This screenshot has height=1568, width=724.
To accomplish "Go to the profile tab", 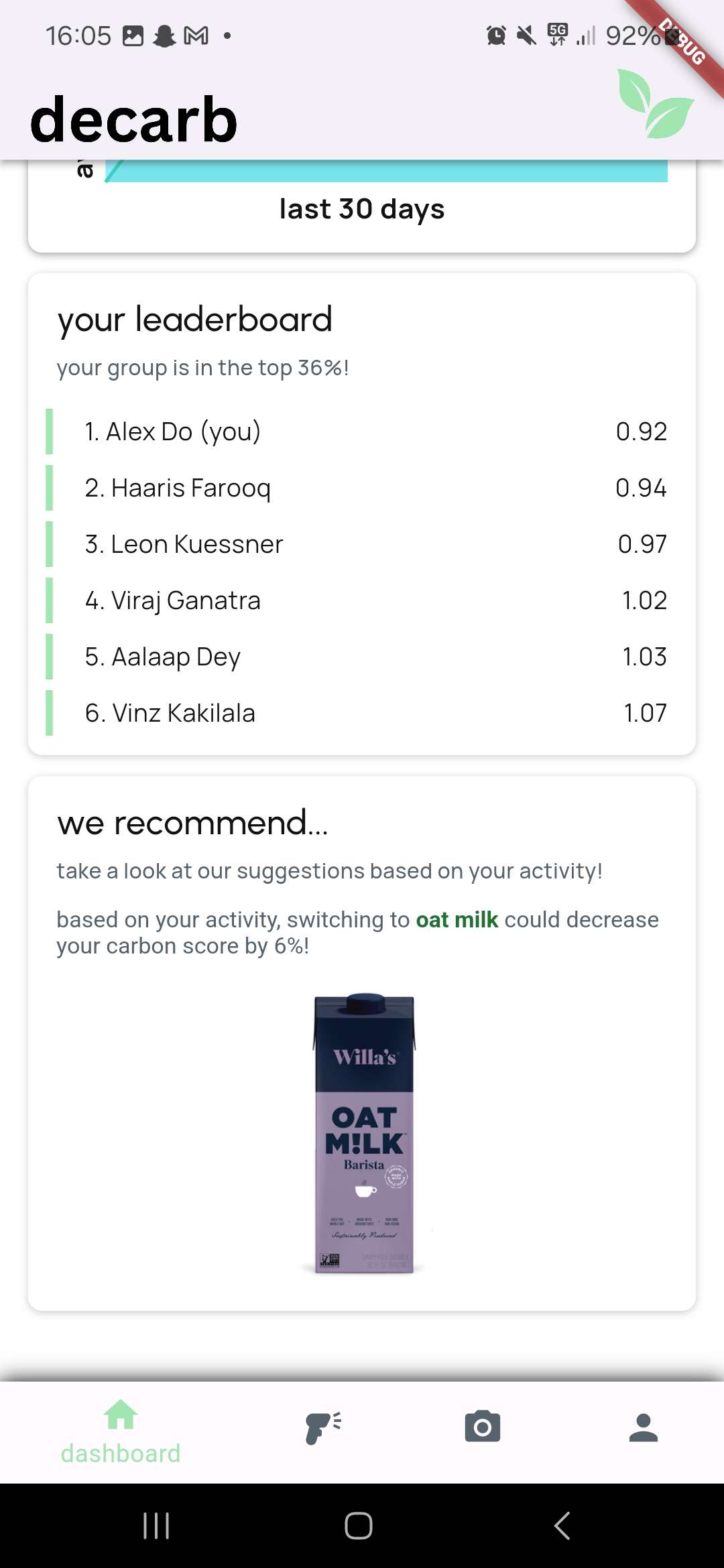I will pyautogui.click(x=644, y=1427).
